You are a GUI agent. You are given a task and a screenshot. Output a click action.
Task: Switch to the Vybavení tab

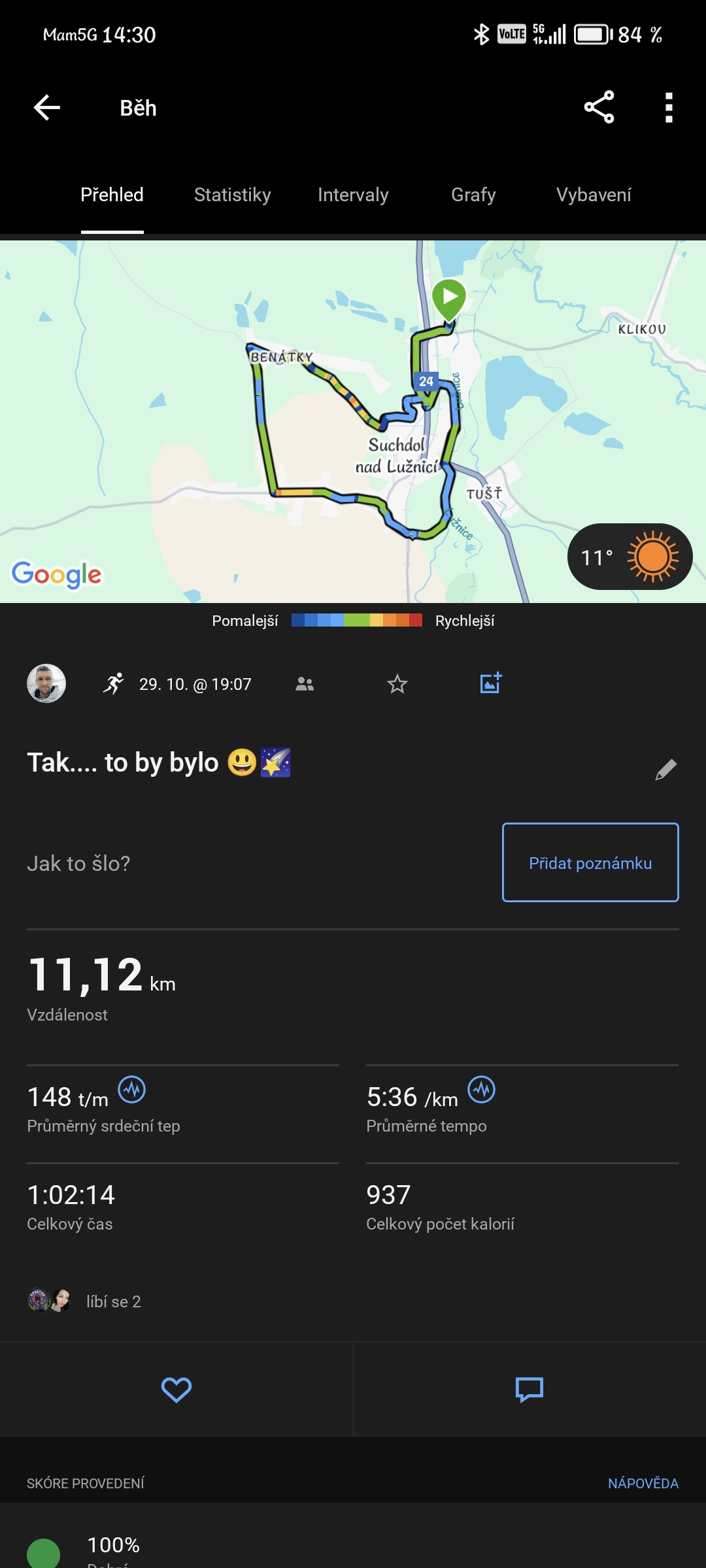(594, 195)
